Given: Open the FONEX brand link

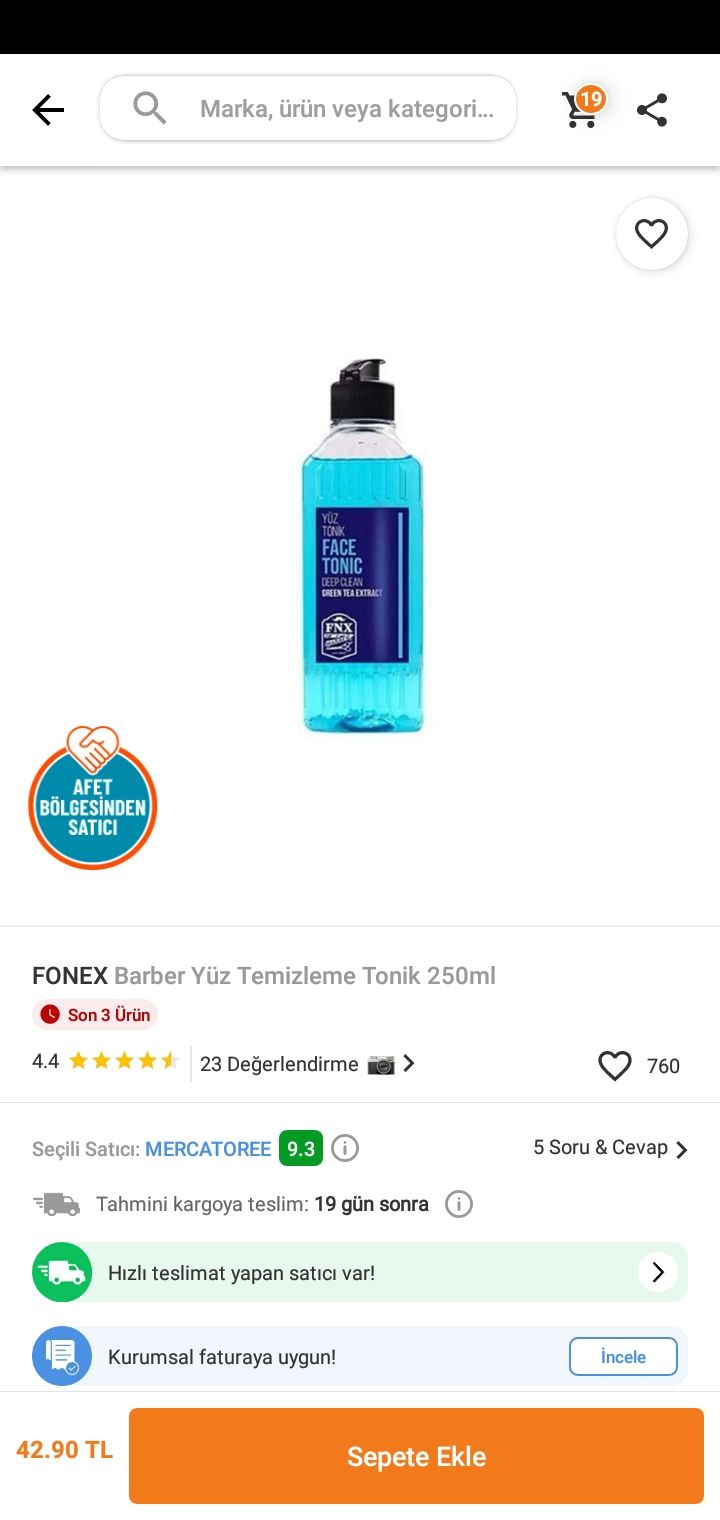Looking at the screenshot, I should click(x=70, y=976).
